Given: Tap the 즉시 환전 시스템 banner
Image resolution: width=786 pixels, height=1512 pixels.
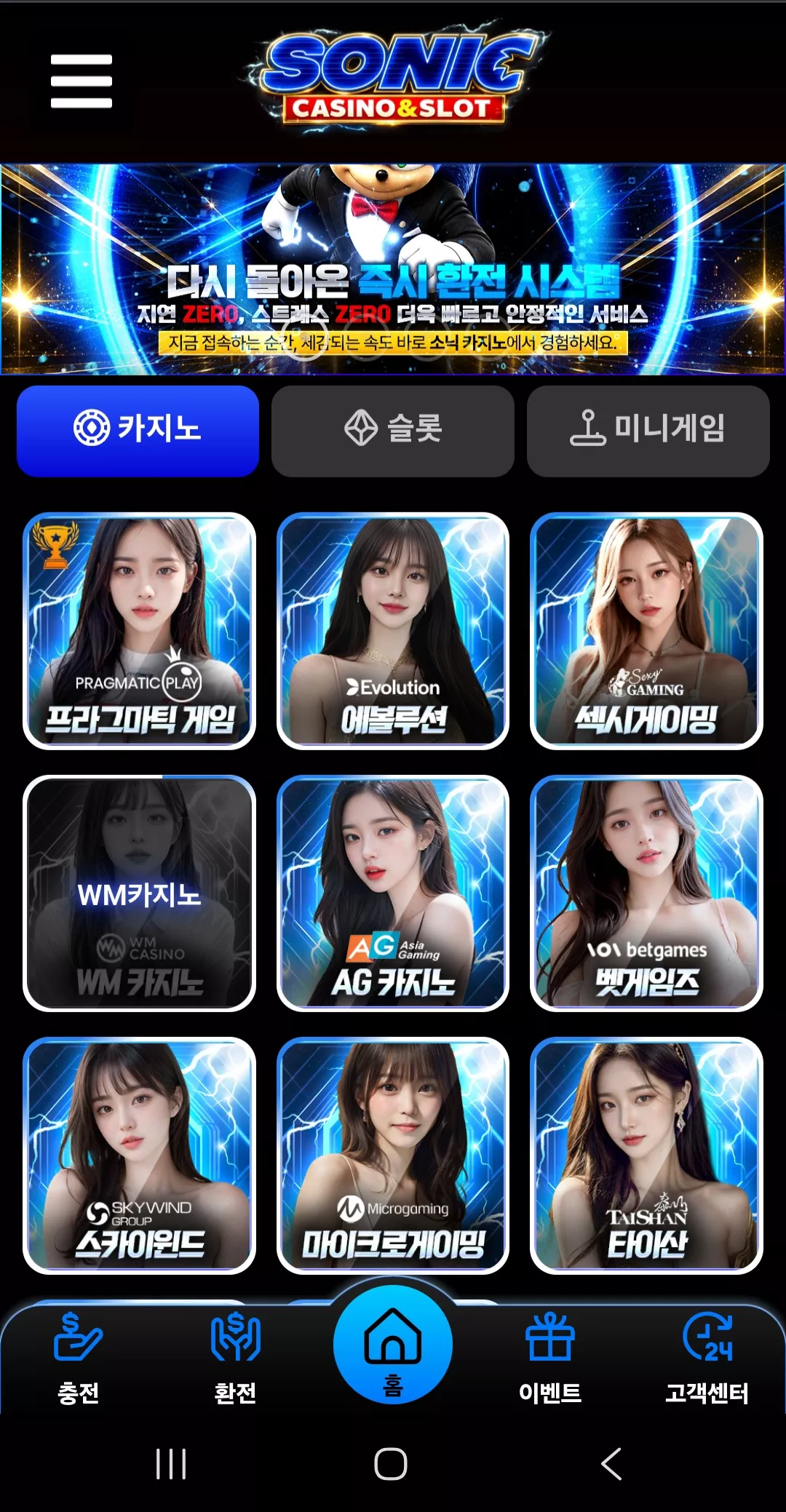Looking at the screenshot, I should 393,269.
